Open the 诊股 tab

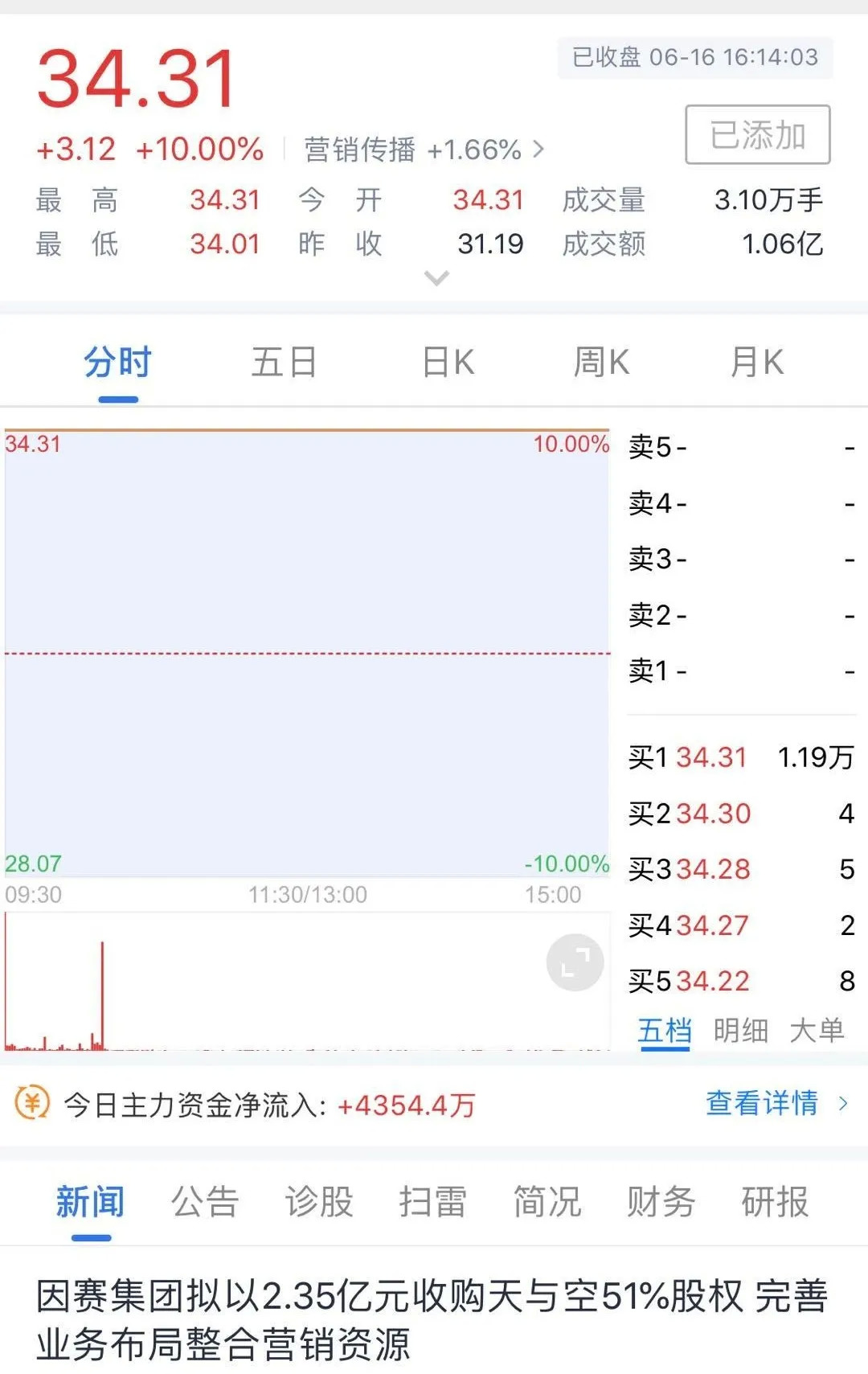319,1202
